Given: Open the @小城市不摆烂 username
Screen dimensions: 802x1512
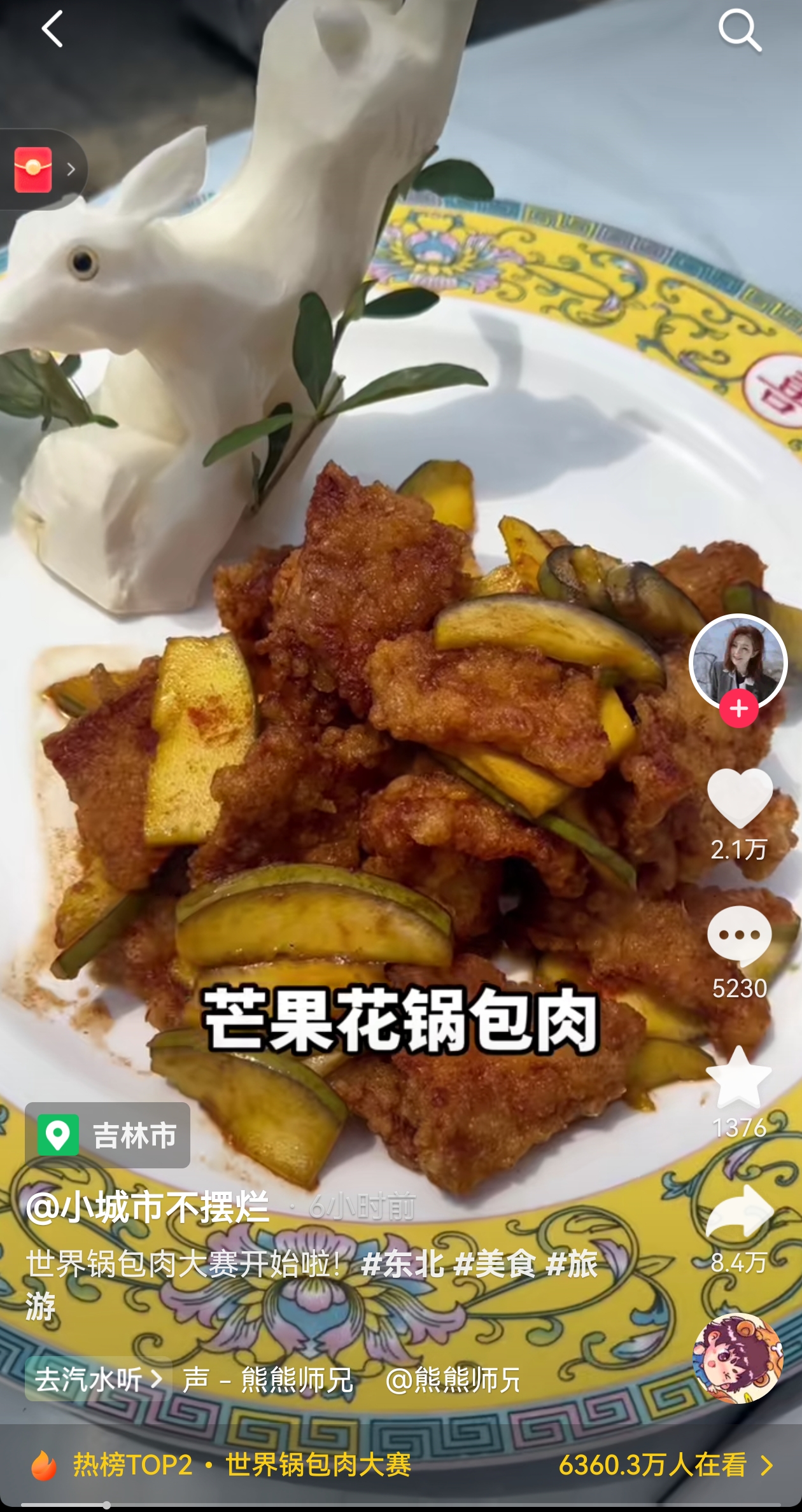Looking at the screenshot, I should point(148,1207).
